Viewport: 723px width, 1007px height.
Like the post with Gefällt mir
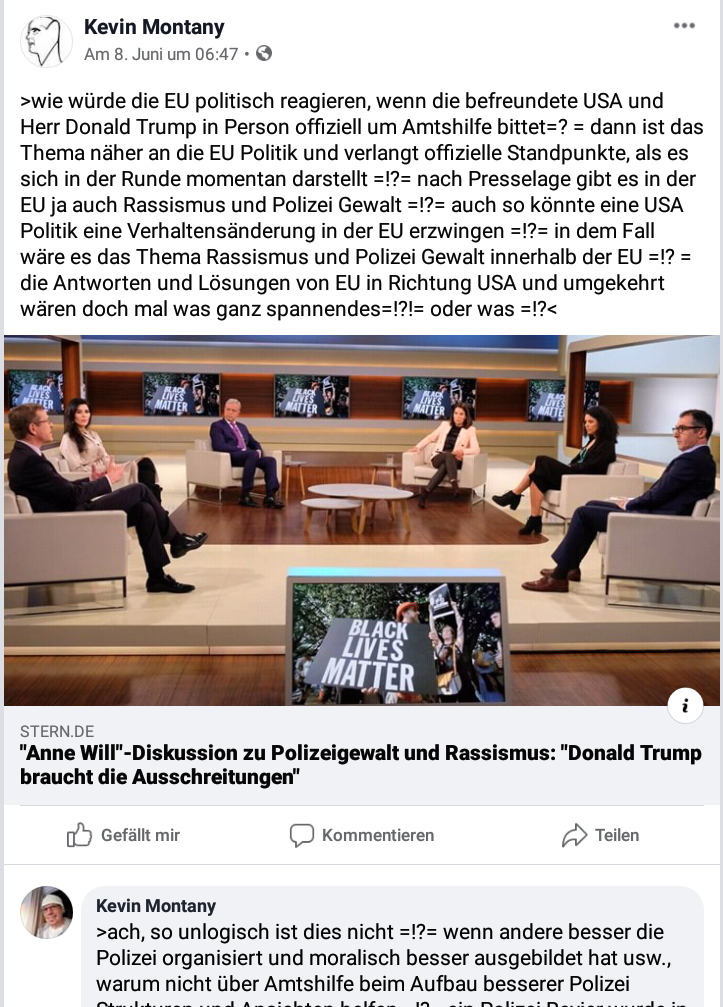[123, 835]
